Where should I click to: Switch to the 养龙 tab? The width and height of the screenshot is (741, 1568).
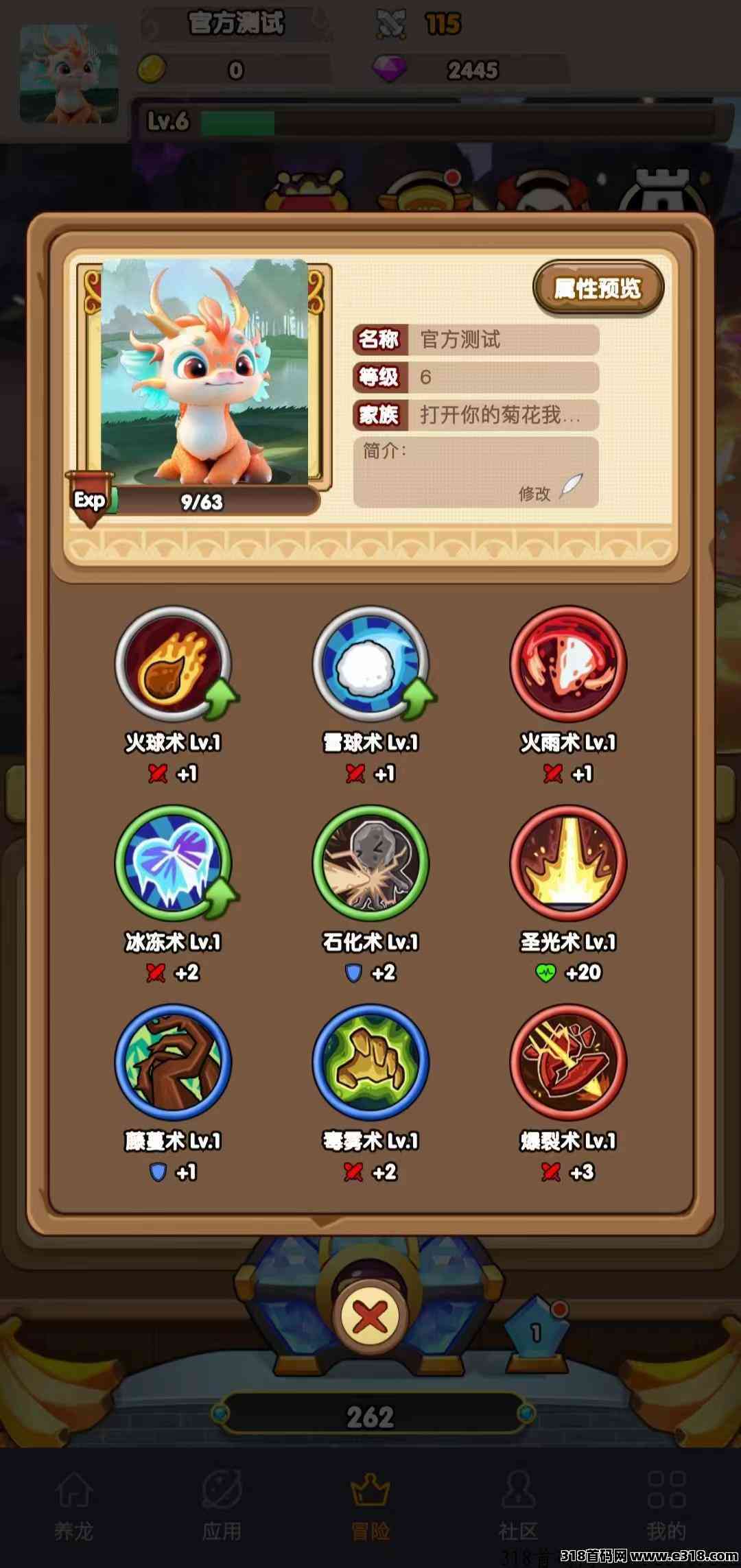(x=74, y=1505)
